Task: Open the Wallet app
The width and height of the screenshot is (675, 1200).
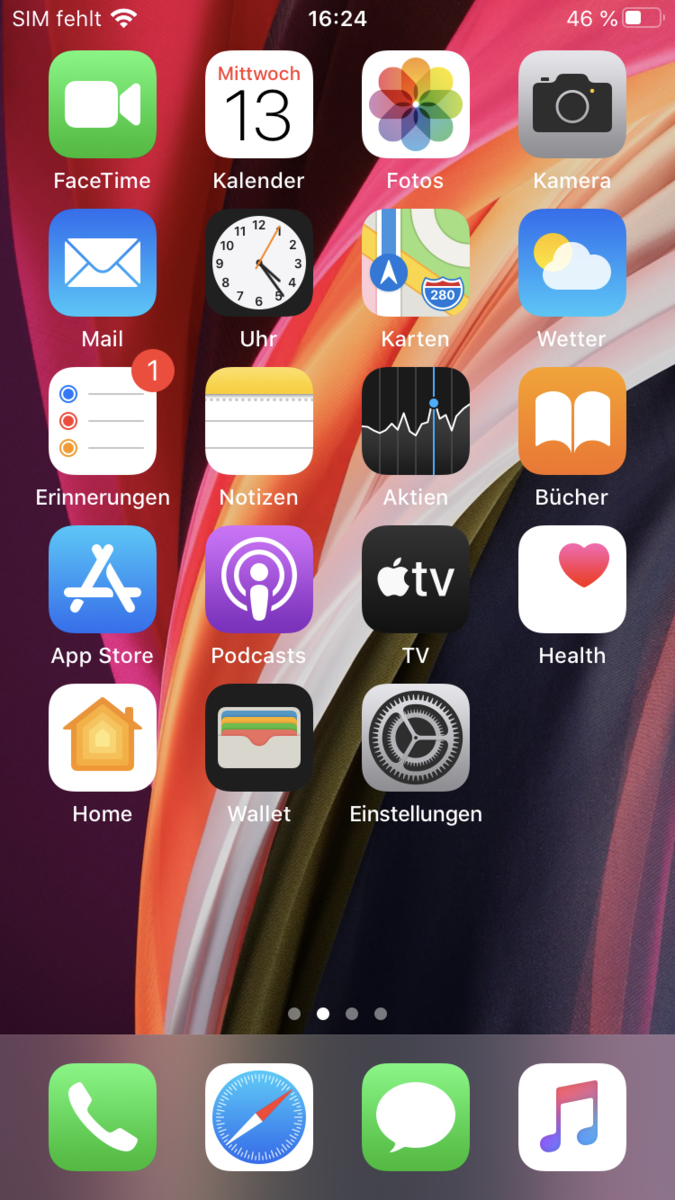Action: 259,737
